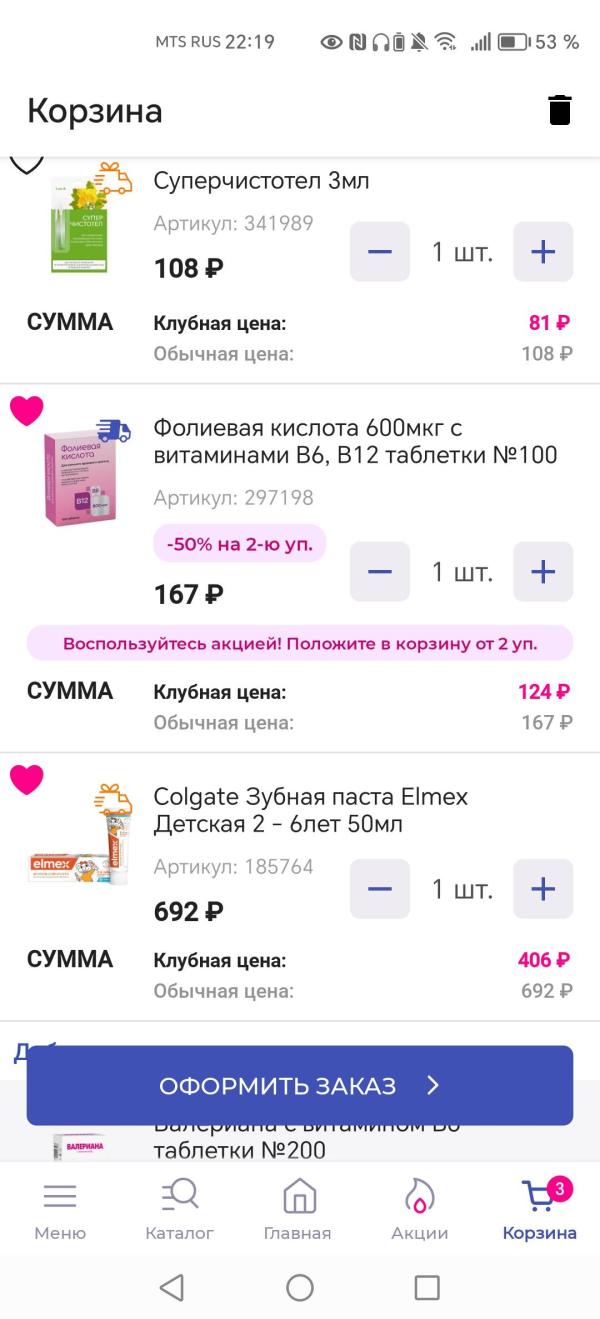Select the Корзина tab

[539, 1209]
